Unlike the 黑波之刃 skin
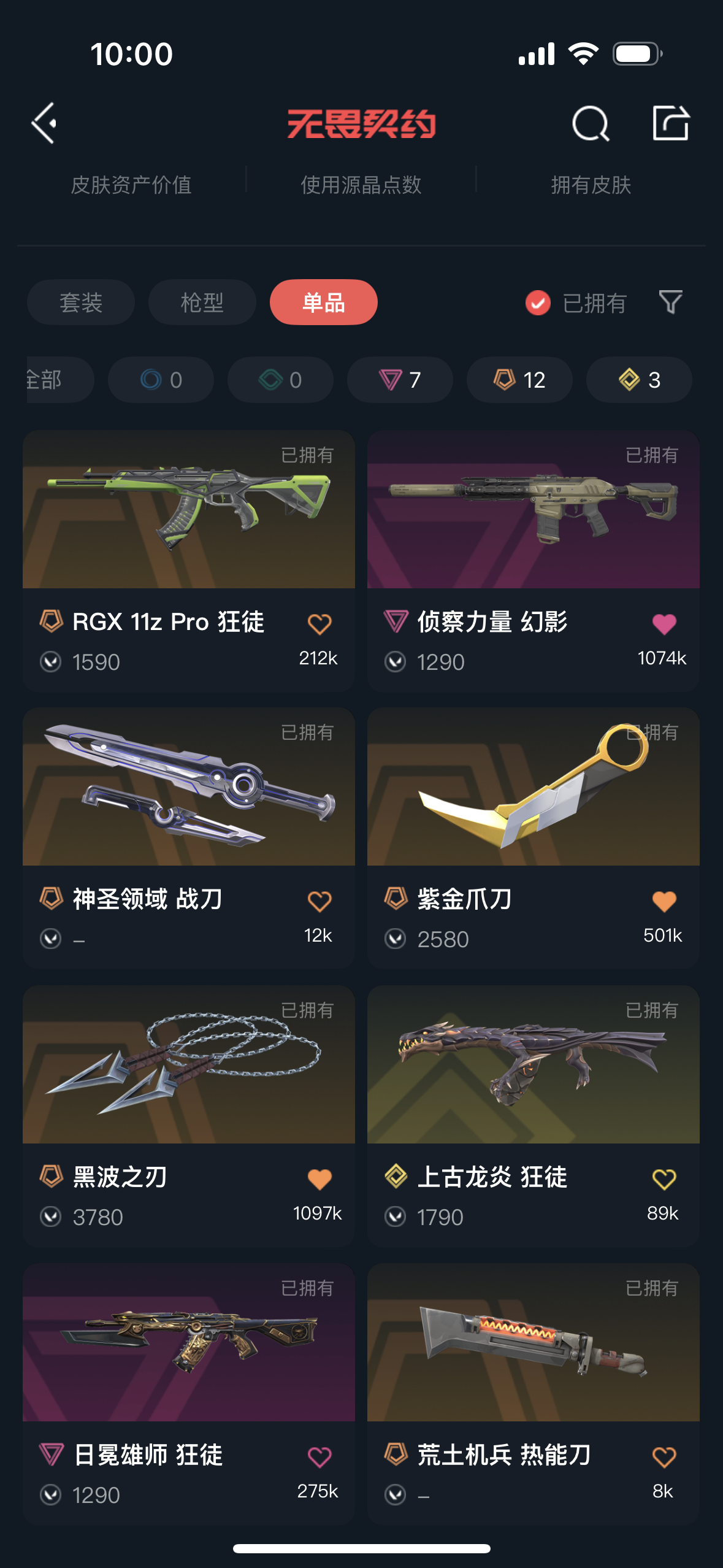The image size is (723, 1568). click(319, 1179)
